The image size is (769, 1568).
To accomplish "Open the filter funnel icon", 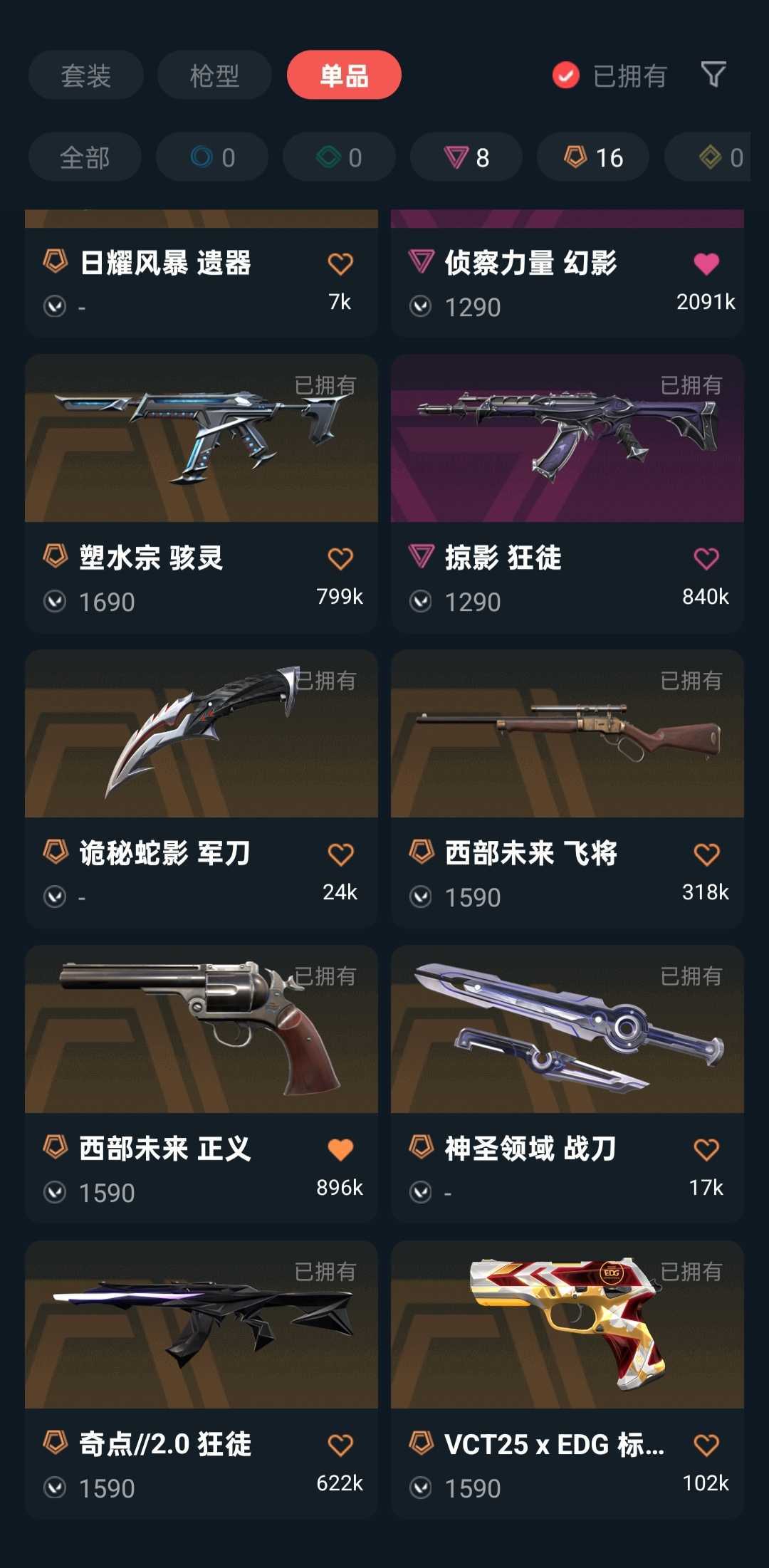I will coord(713,74).
